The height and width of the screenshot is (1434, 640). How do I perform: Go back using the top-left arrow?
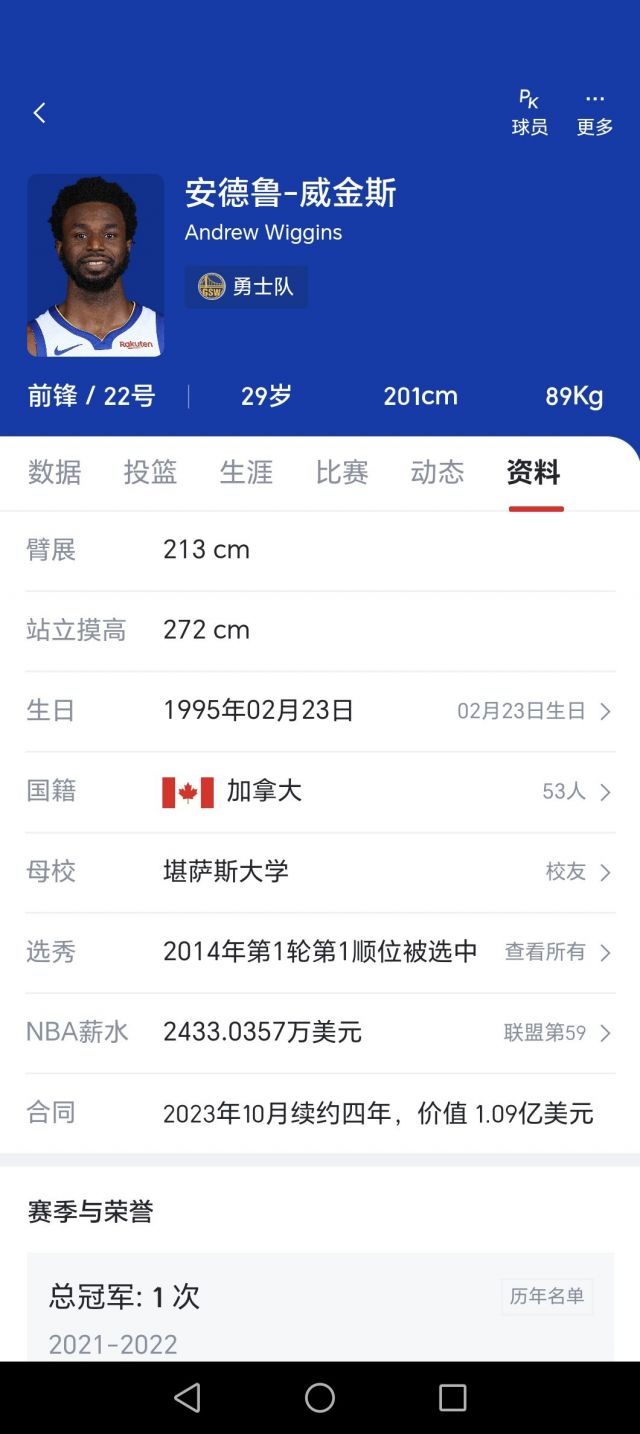click(40, 113)
